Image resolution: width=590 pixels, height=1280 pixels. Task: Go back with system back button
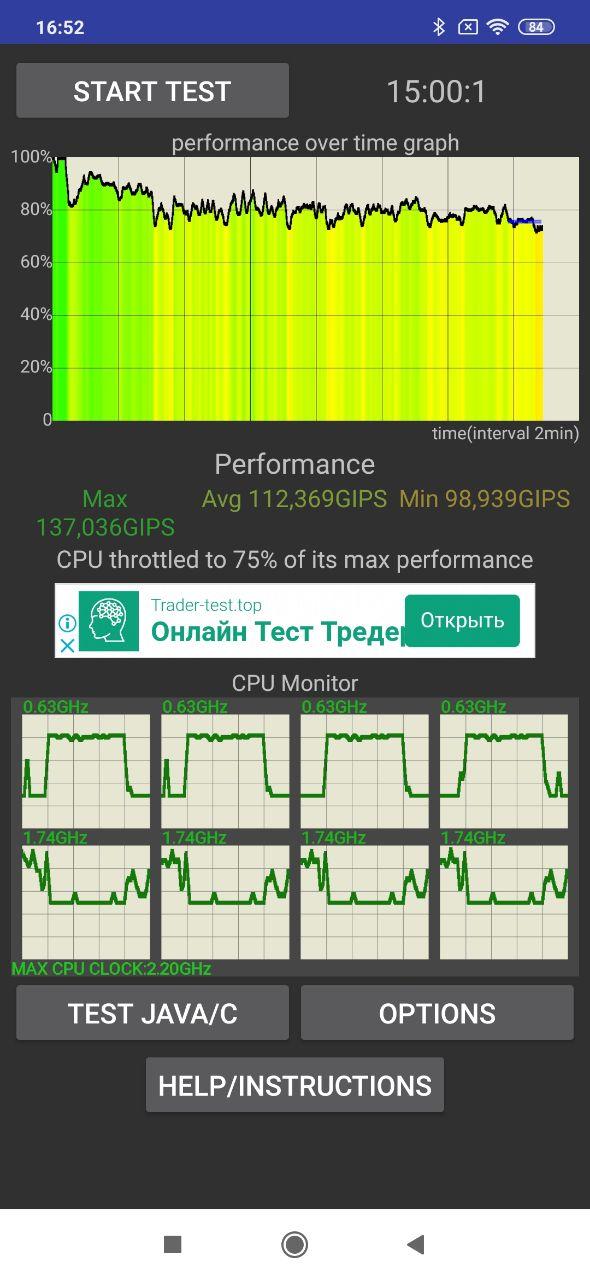coord(416,1244)
